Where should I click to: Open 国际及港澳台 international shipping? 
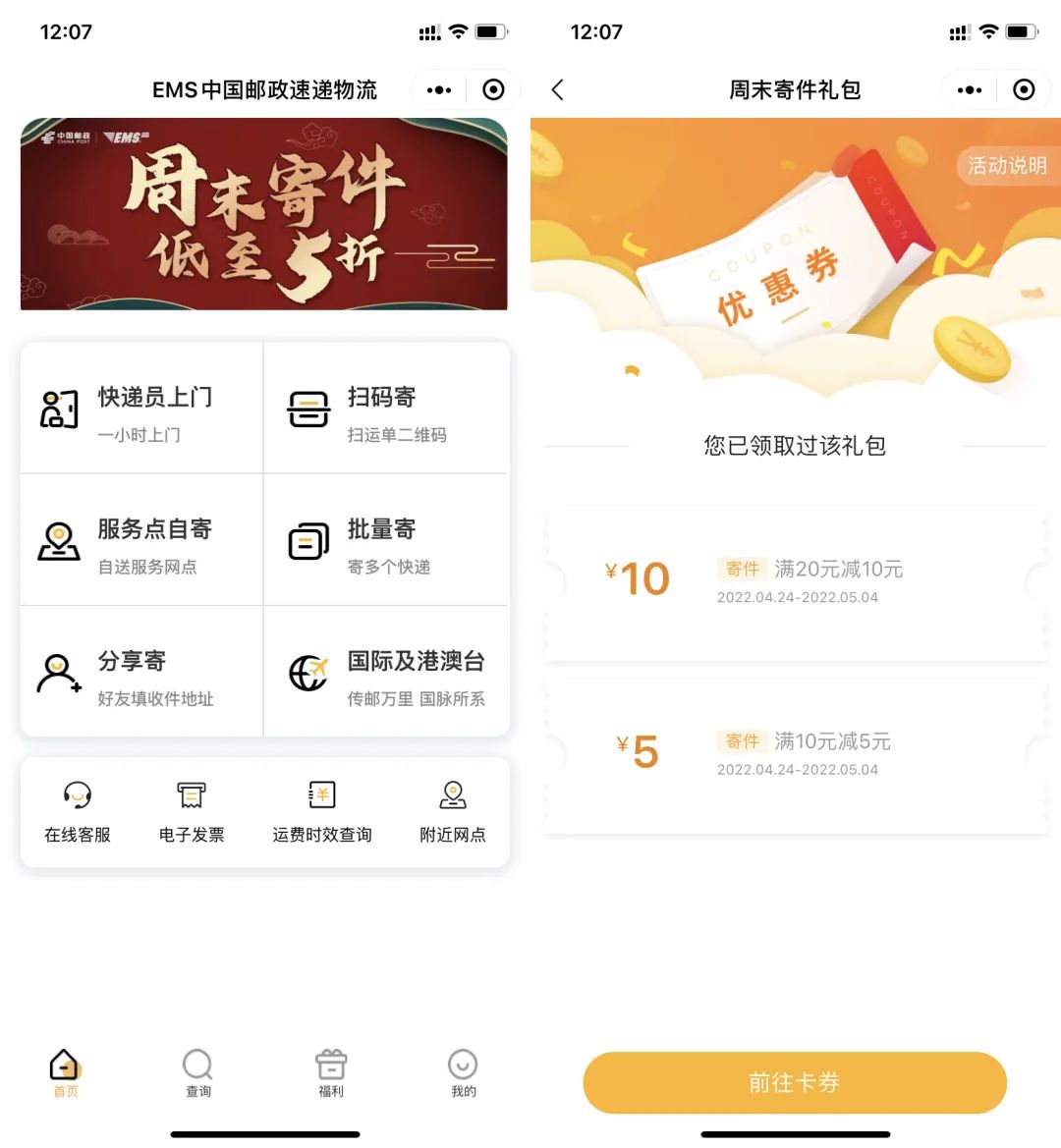pyautogui.click(x=385, y=673)
